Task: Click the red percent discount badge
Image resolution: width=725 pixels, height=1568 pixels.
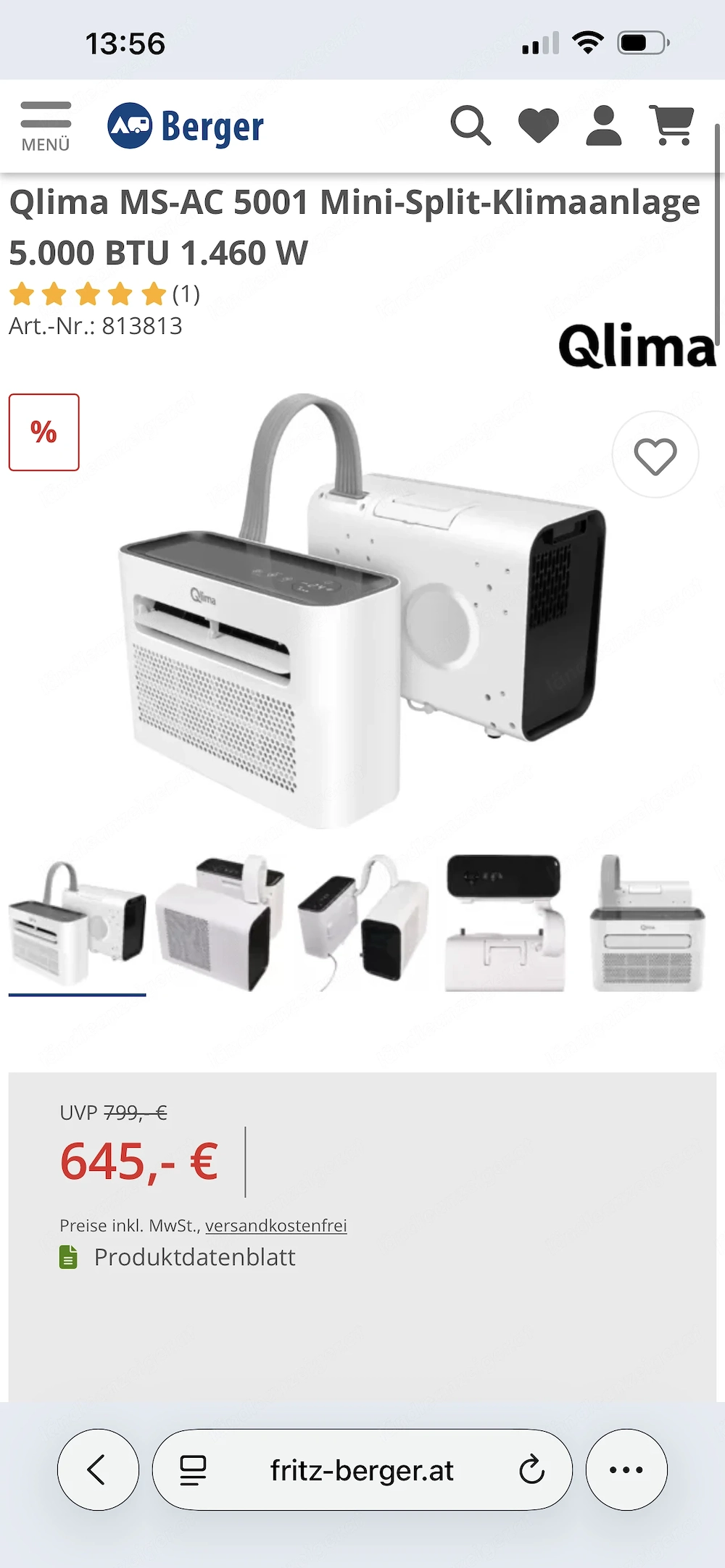Action: 43,431
